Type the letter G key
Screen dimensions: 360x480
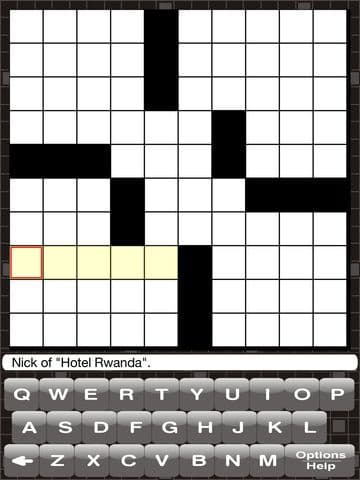point(169,427)
